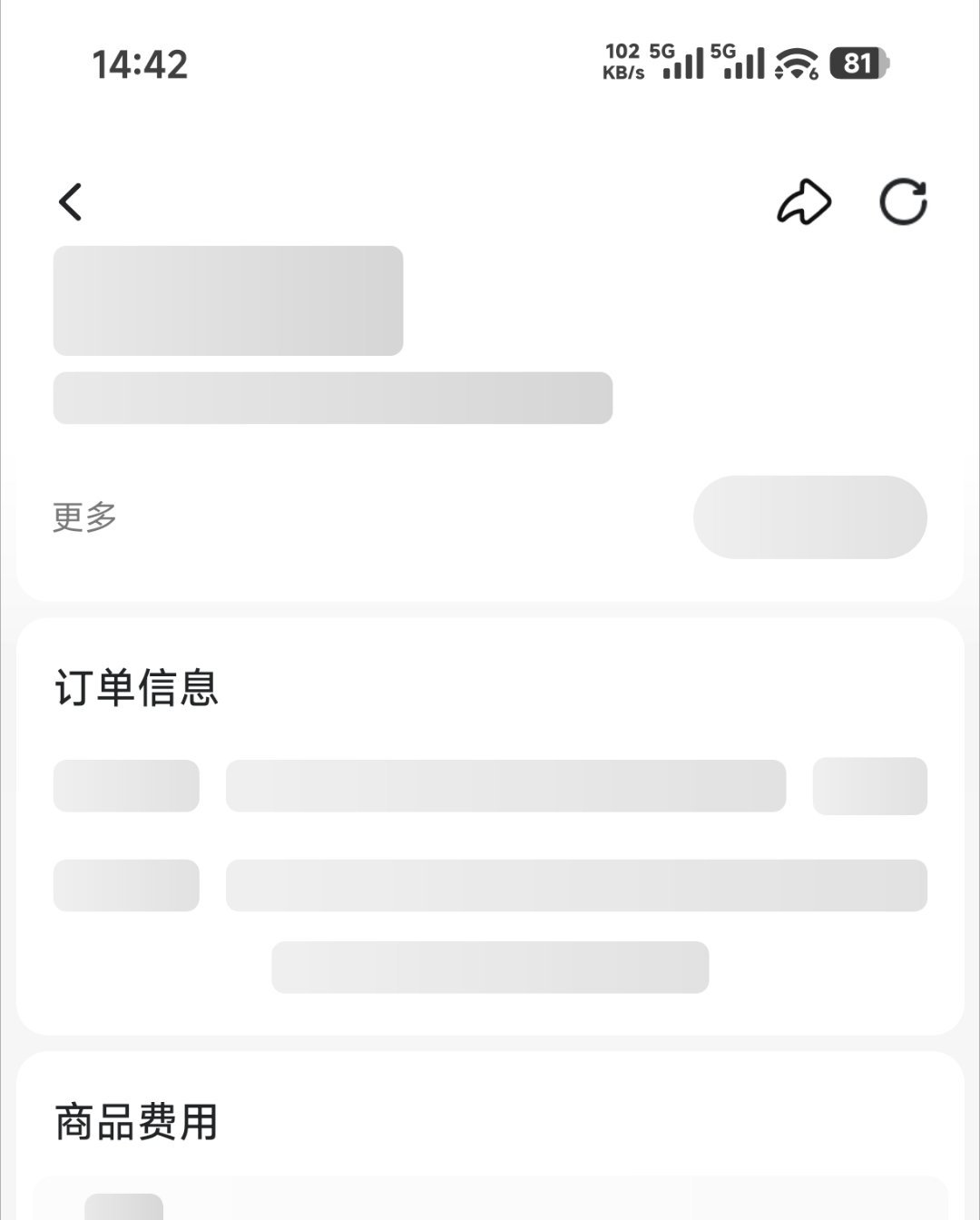Tap the subtitle placeholder bar below the title

(x=334, y=397)
